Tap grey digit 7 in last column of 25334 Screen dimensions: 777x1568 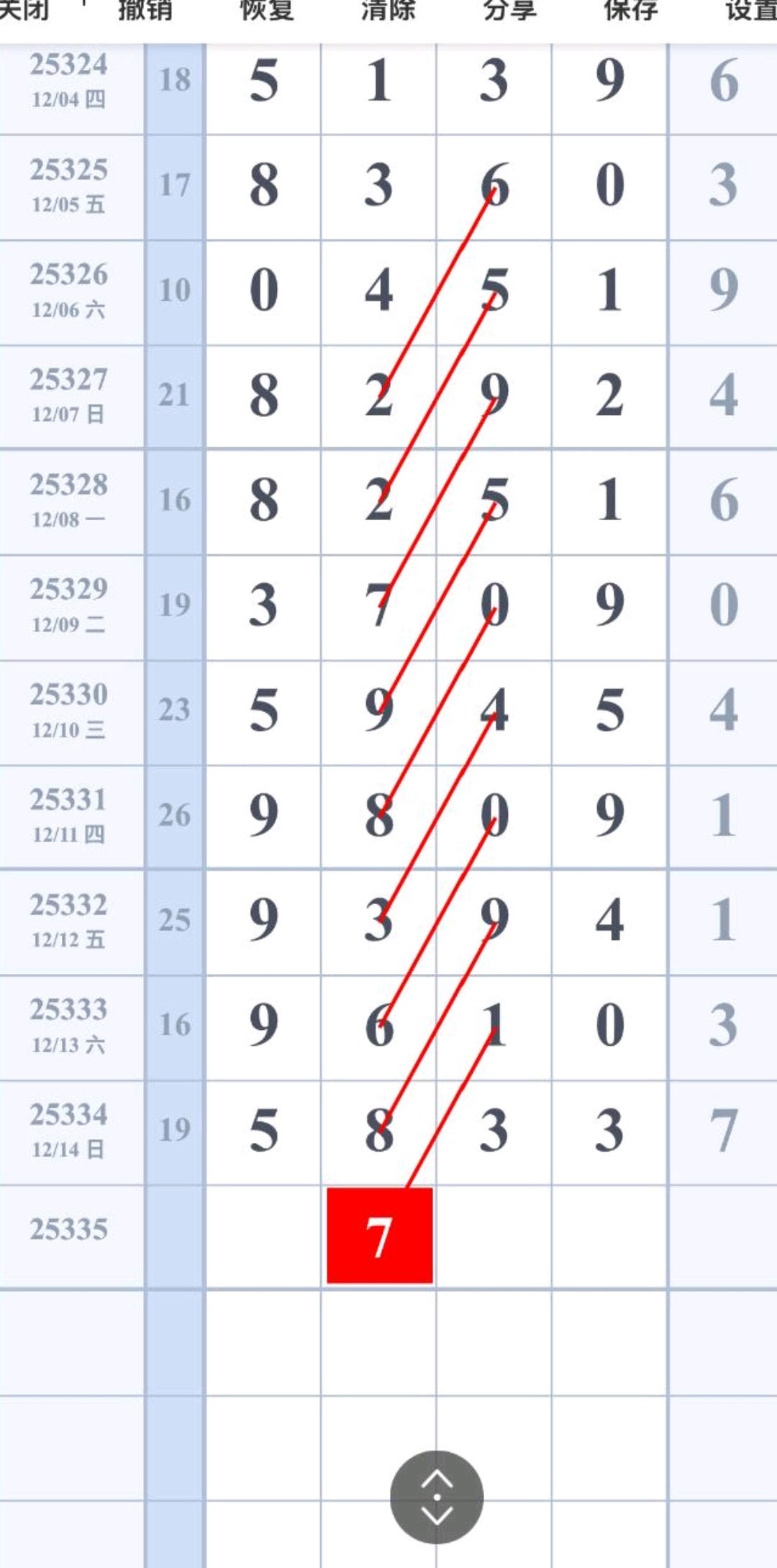[x=722, y=1129]
